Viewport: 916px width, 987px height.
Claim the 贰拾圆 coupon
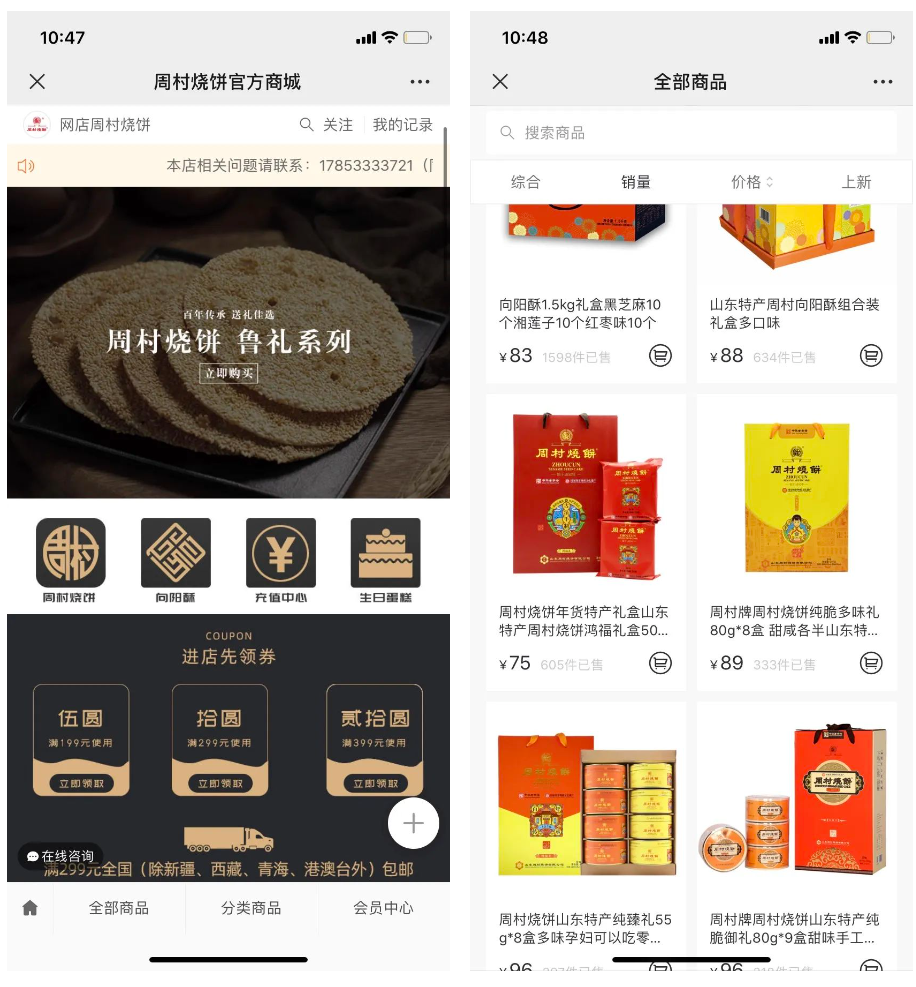[x=375, y=783]
